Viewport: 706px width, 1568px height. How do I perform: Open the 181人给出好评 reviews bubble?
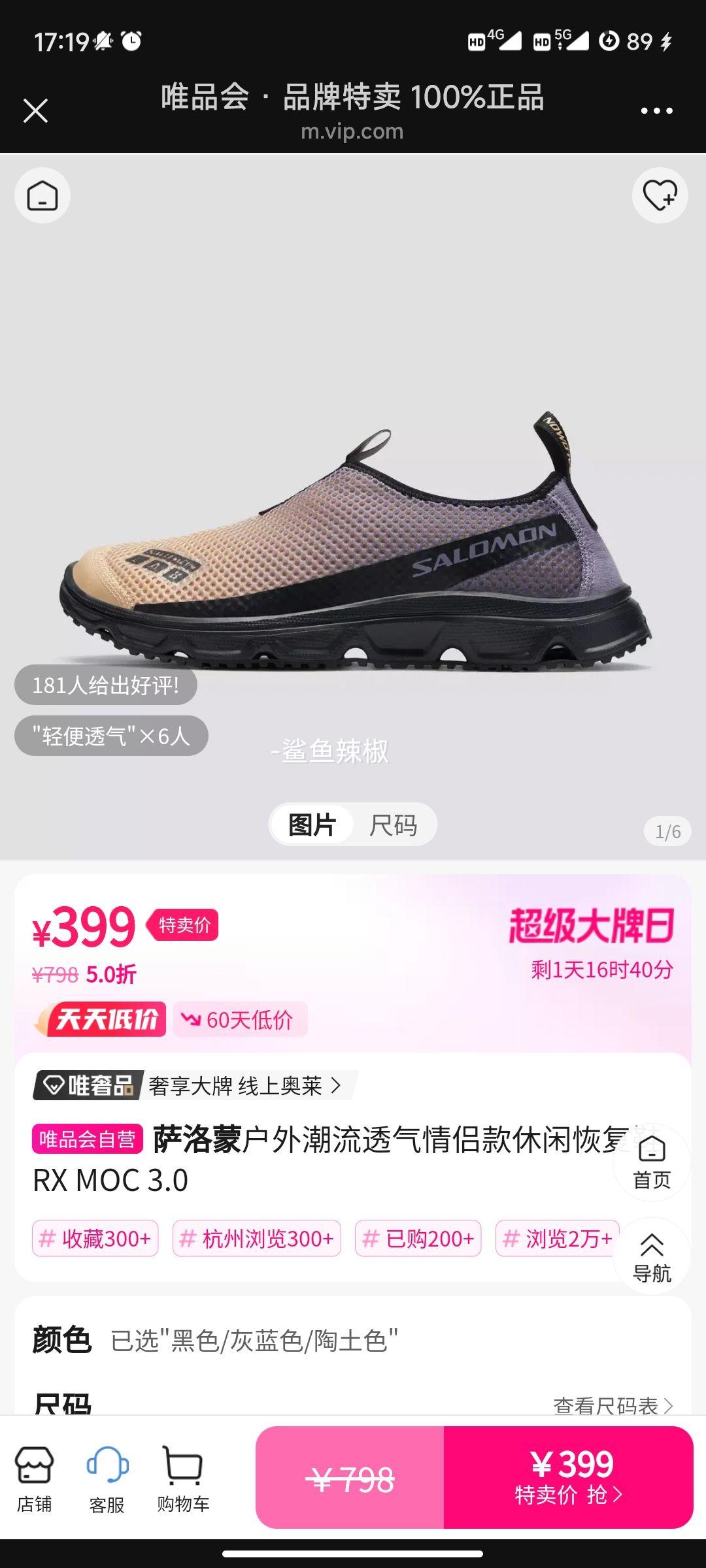tap(105, 685)
